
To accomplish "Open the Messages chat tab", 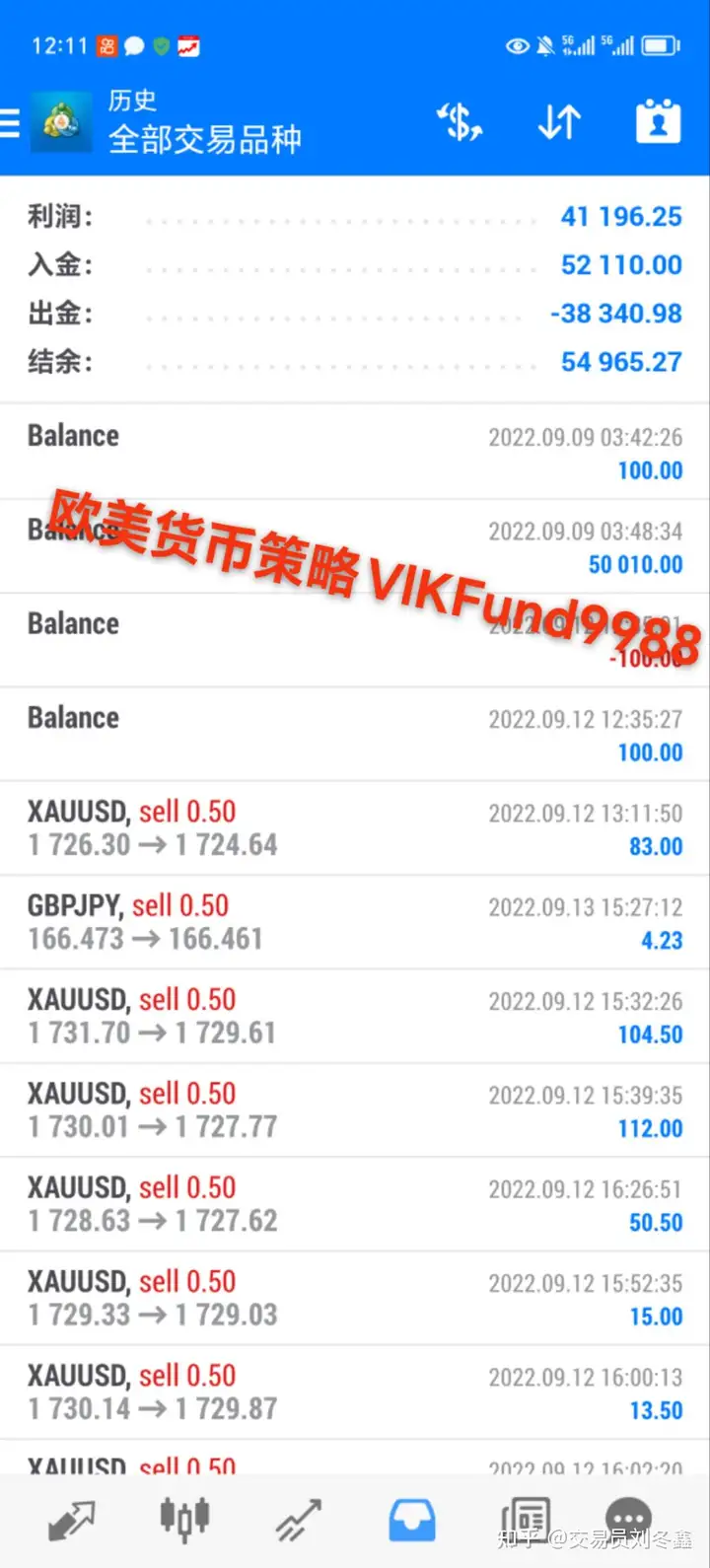I will [629, 1521].
